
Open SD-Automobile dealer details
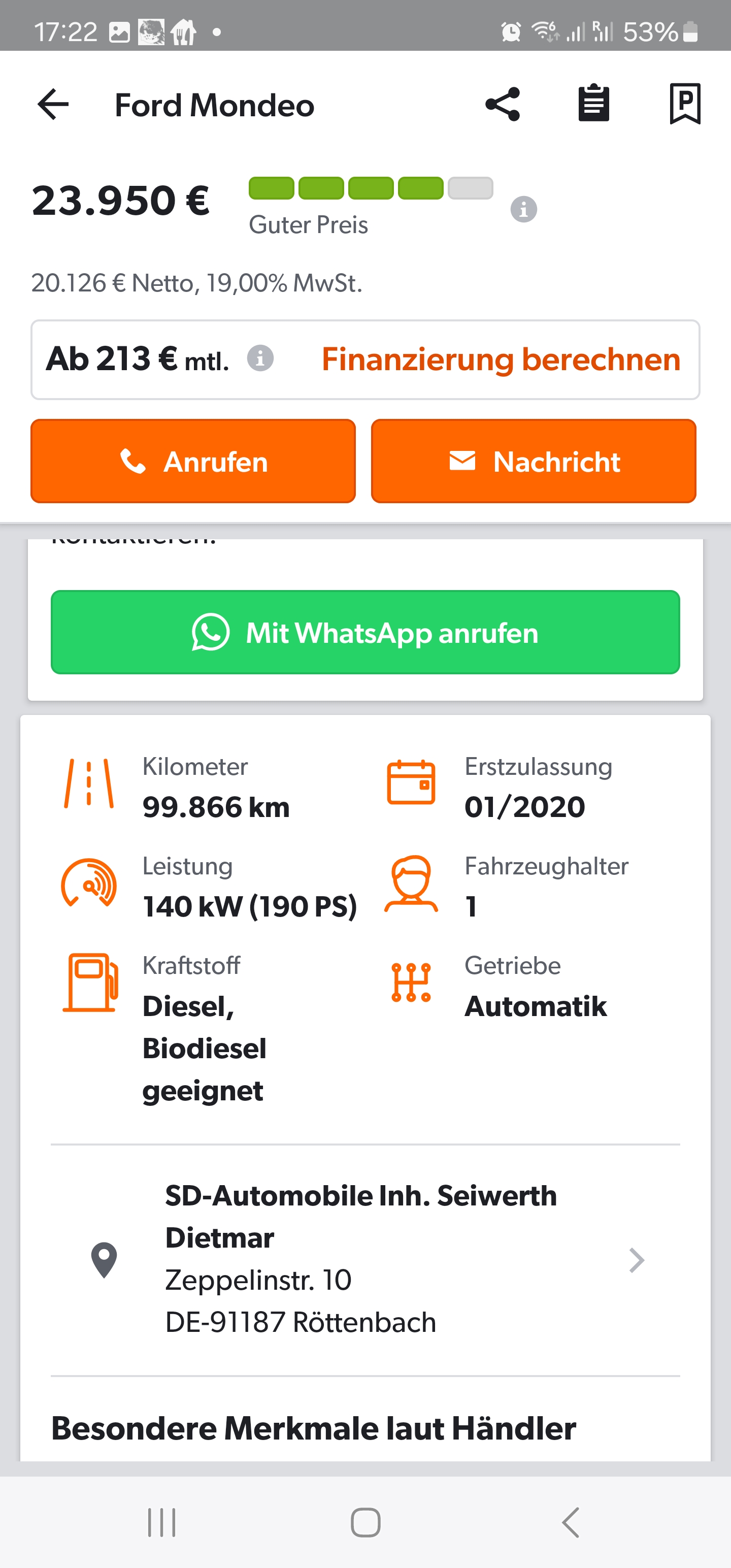click(365, 1259)
